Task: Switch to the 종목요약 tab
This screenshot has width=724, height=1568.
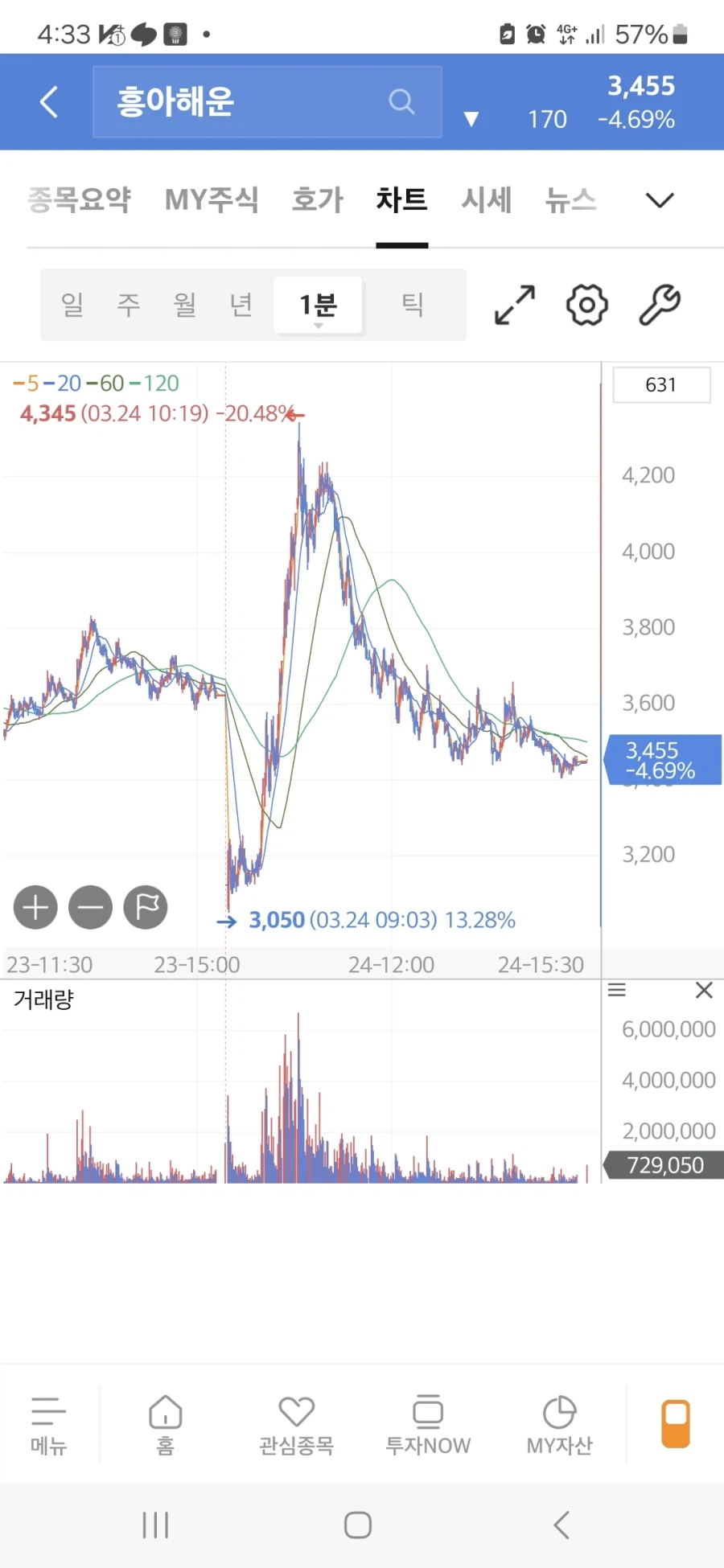Action: 79,199
